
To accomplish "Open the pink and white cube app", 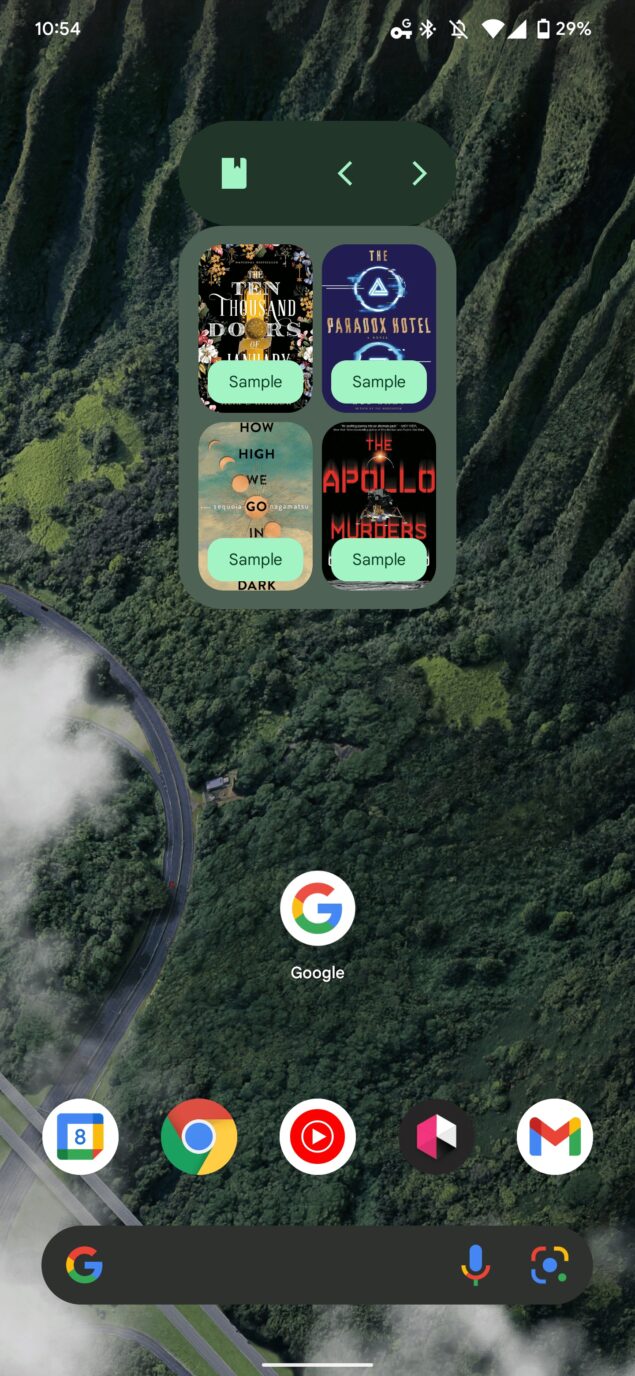I will (436, 1137).
